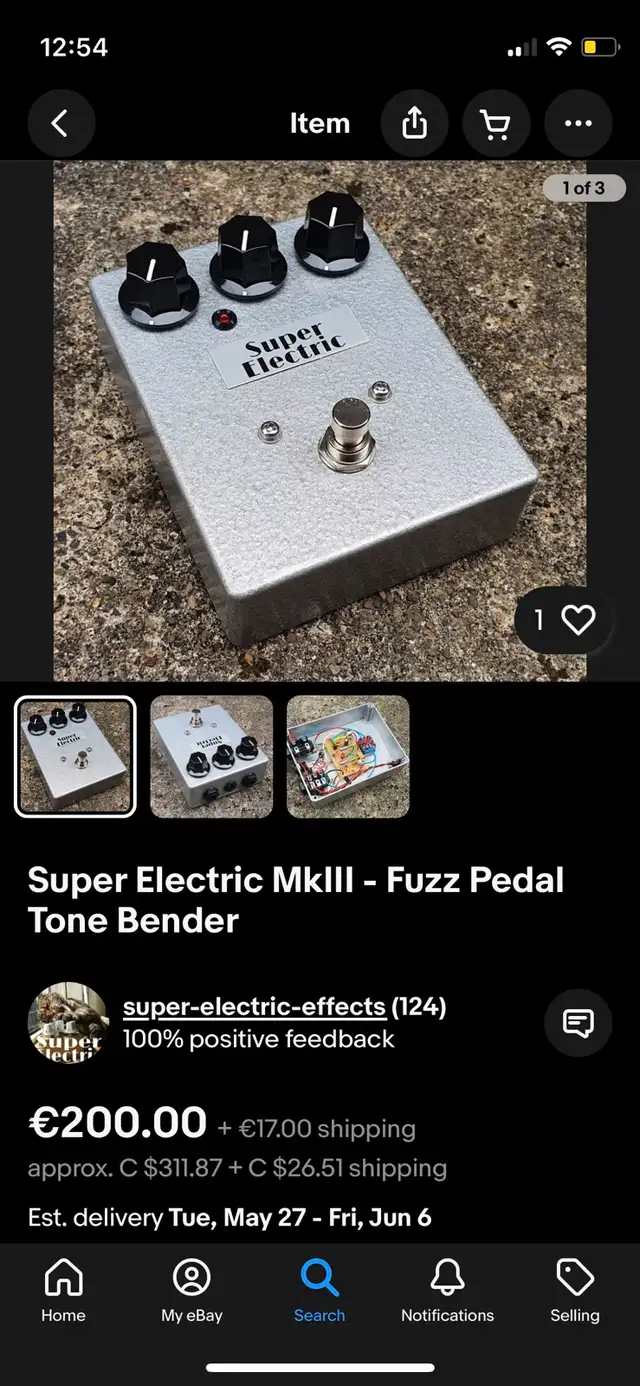Image resolution: width=640 pixels, height=1386 pixels.
Task: Switch to the Search tab
Action: click(x=319, y=1291)
